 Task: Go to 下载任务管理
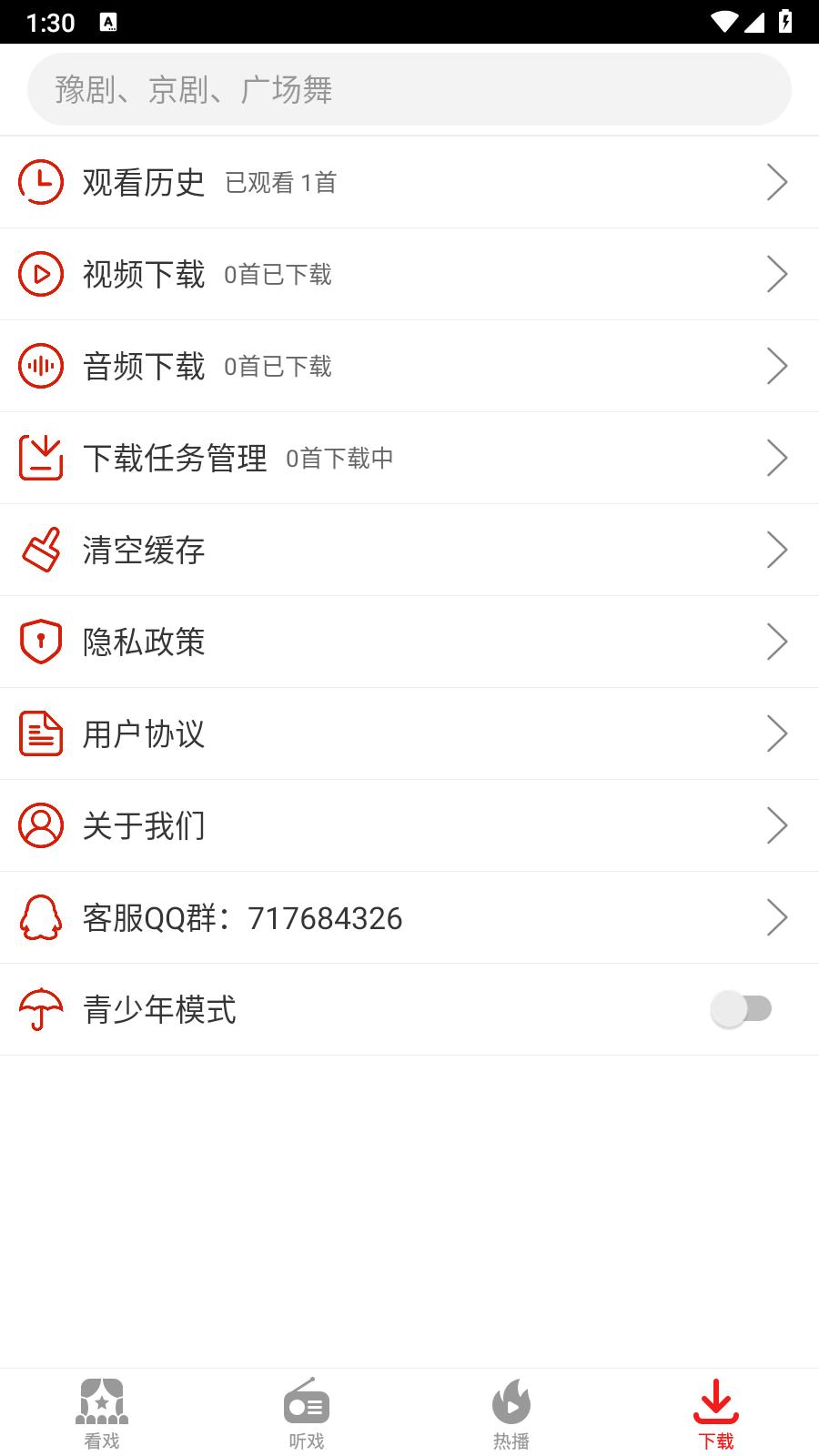[x=409, y=459]
